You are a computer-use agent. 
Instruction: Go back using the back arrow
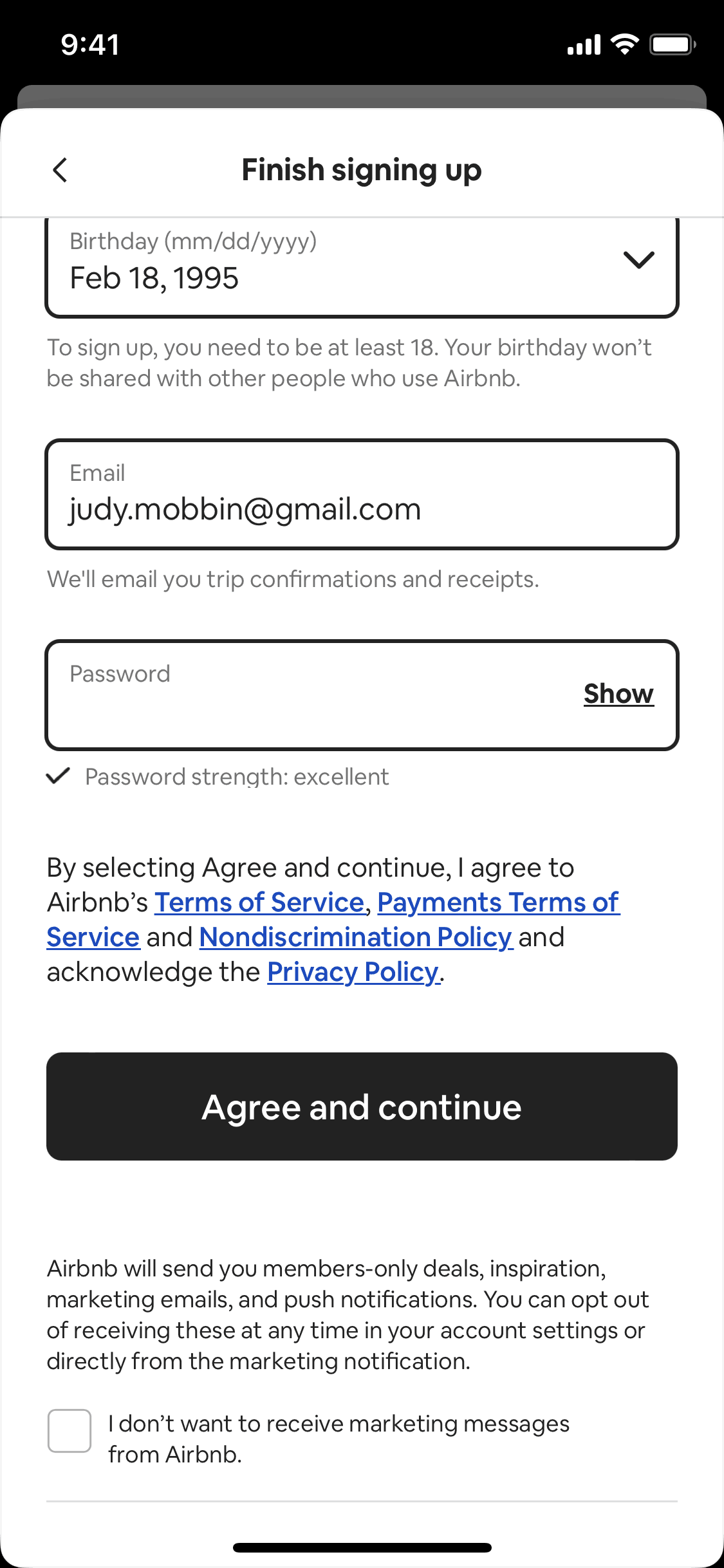point(60,171)
